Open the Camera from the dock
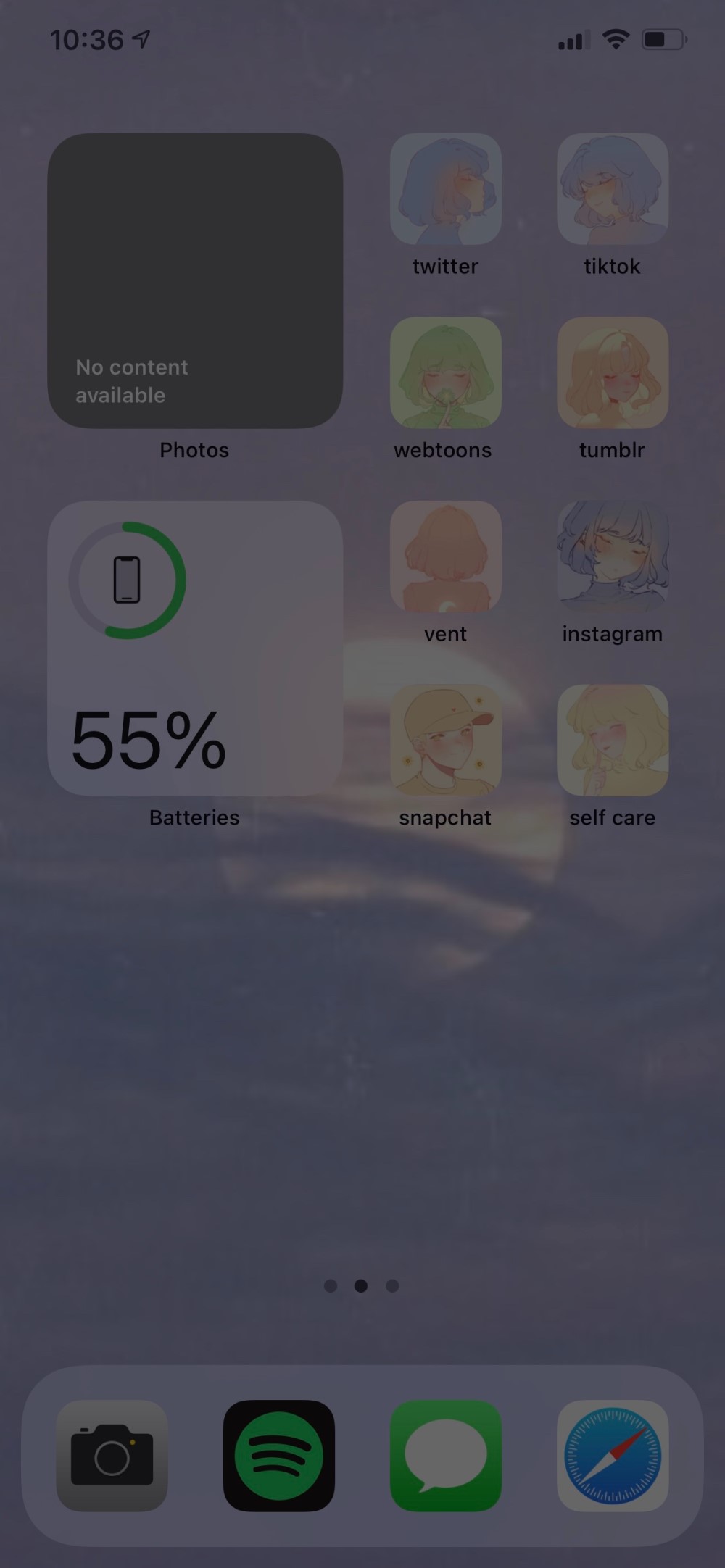 click(x=112, y=1456)
